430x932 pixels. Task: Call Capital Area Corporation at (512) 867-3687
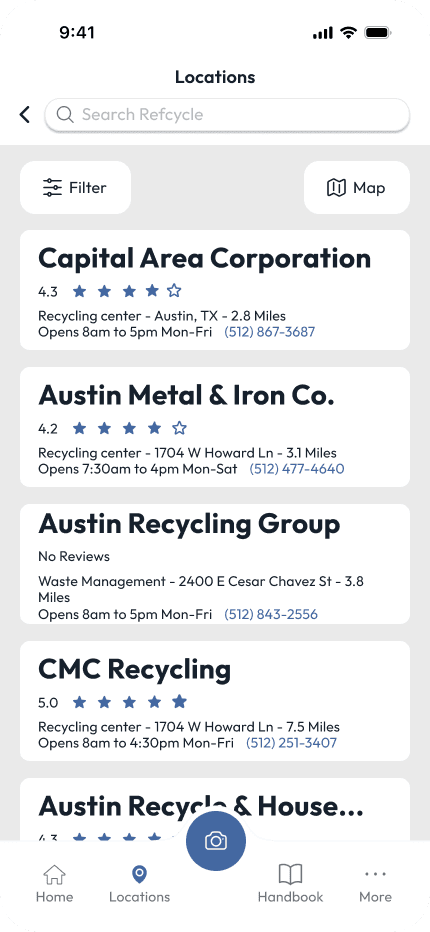(269, 332)
